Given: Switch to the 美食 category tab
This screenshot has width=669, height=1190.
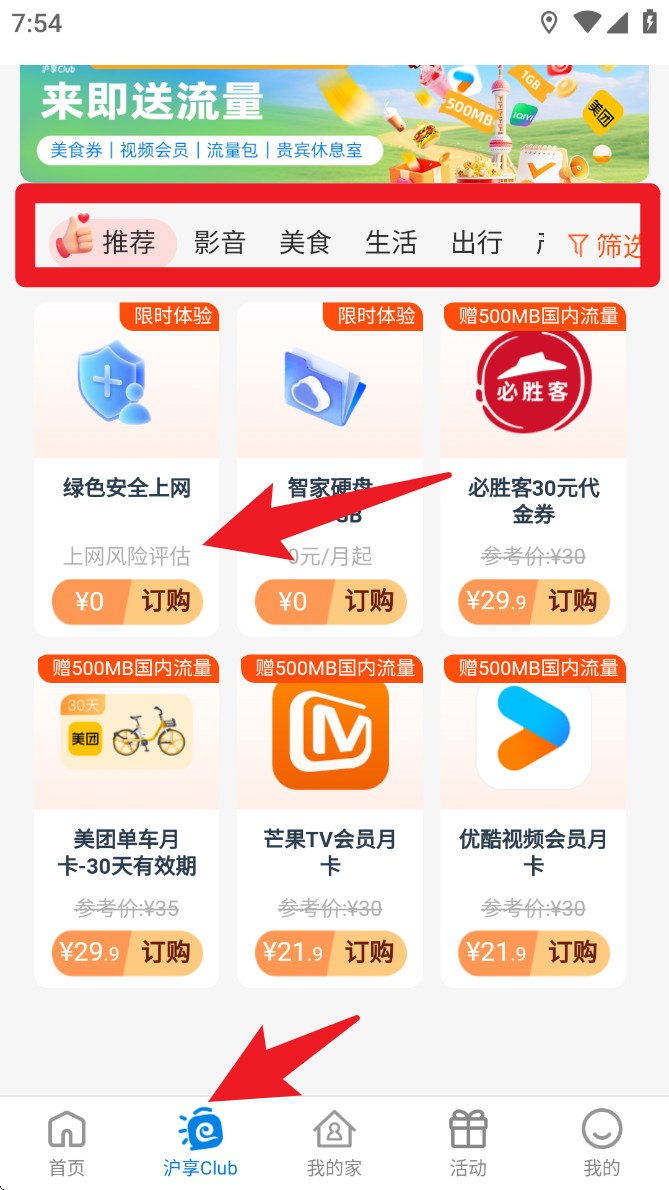Looking at the screenshot, I should [305, 243].
